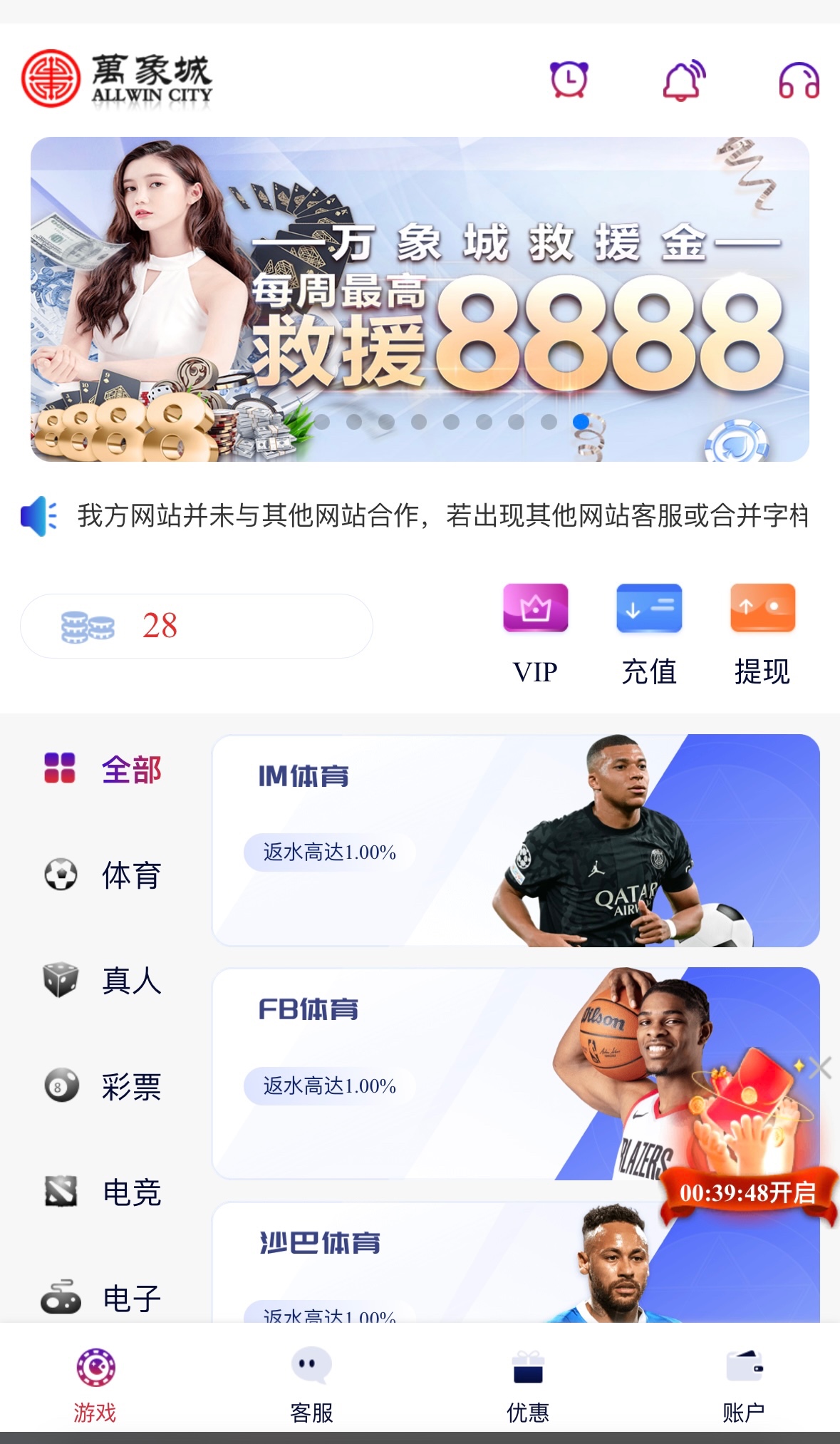
Task: Click the announcement speaker icon
Action: [x=38, y=516]
